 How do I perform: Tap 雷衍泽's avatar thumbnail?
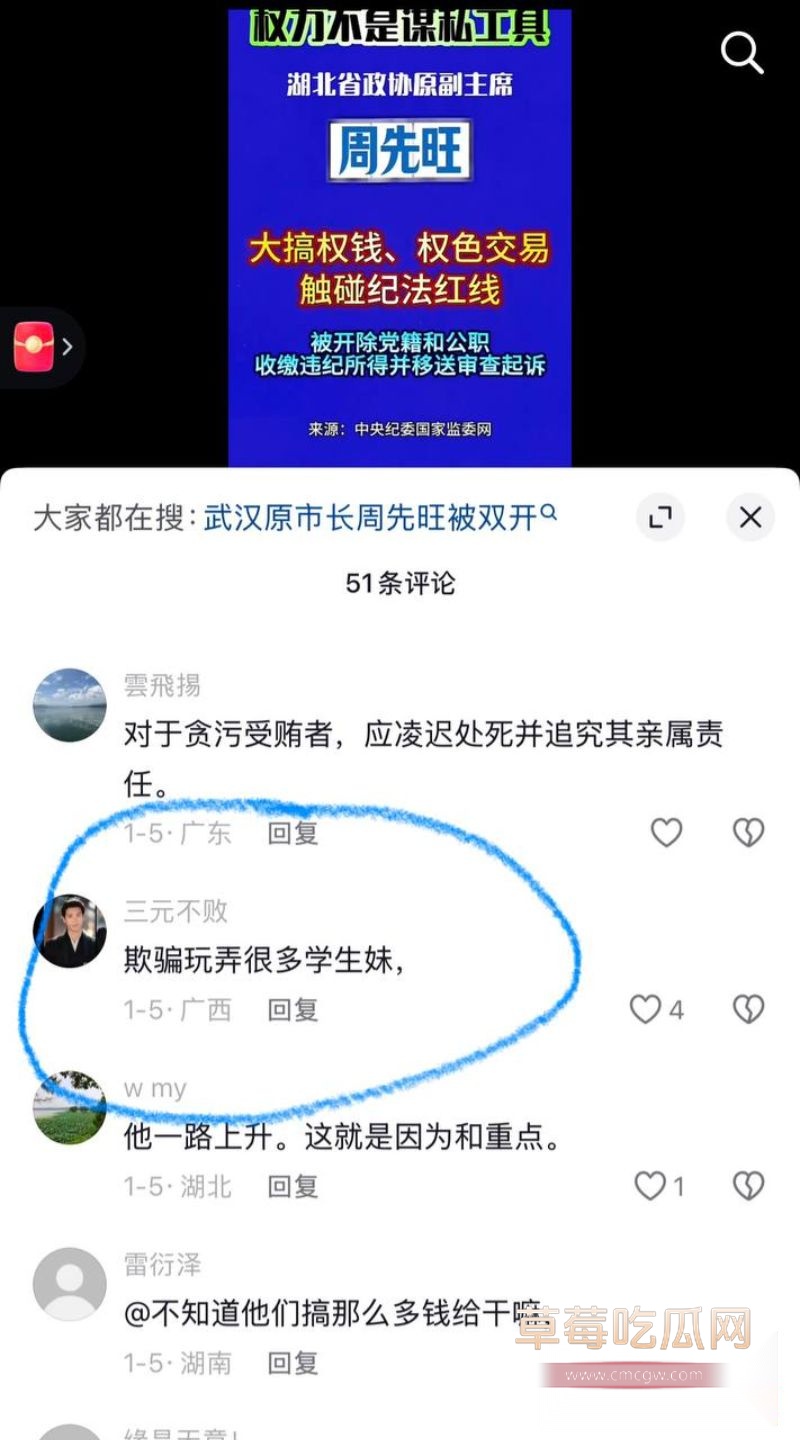pos(68,1283)
